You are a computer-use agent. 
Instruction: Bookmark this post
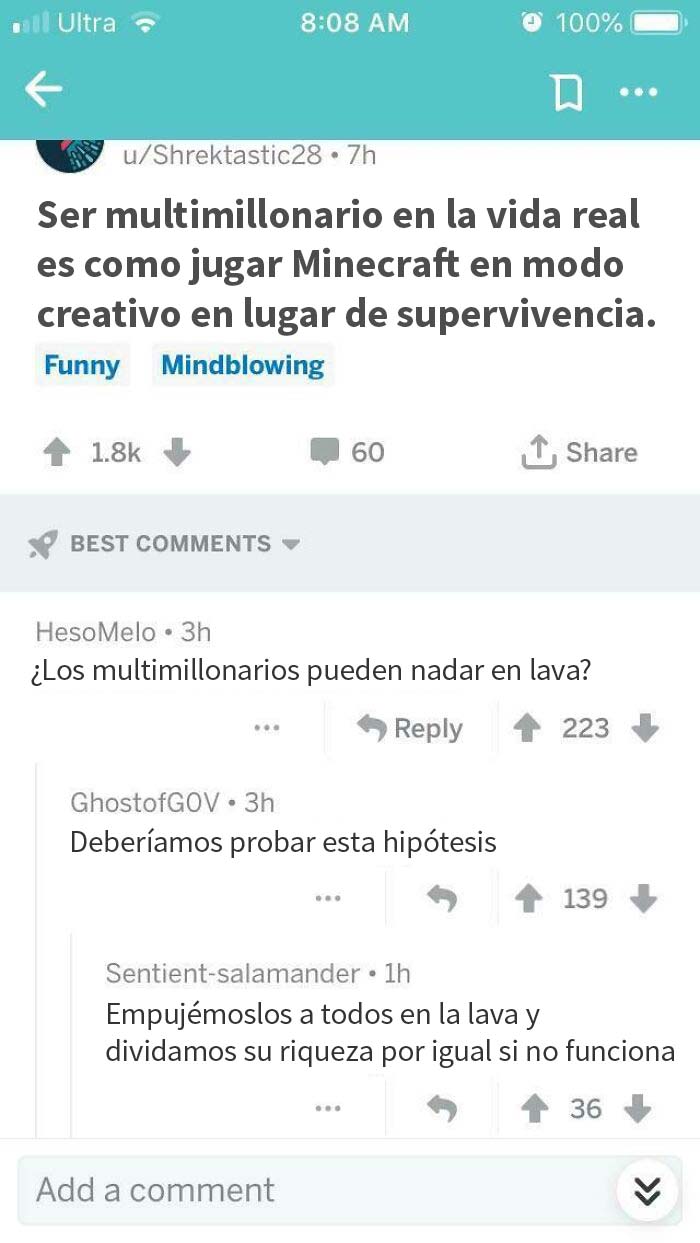coord(567,92)
